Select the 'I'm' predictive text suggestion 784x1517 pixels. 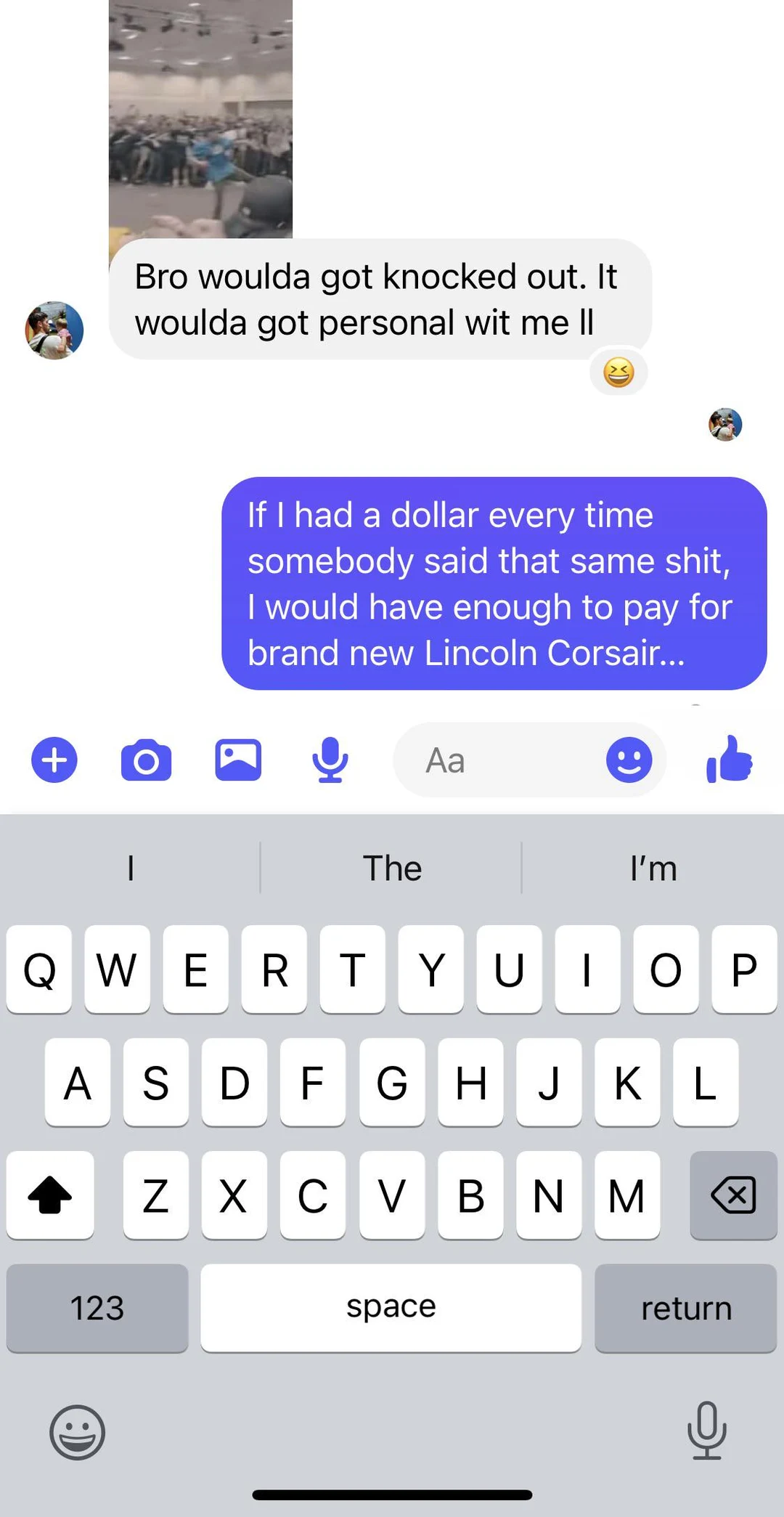pos(653,867)
